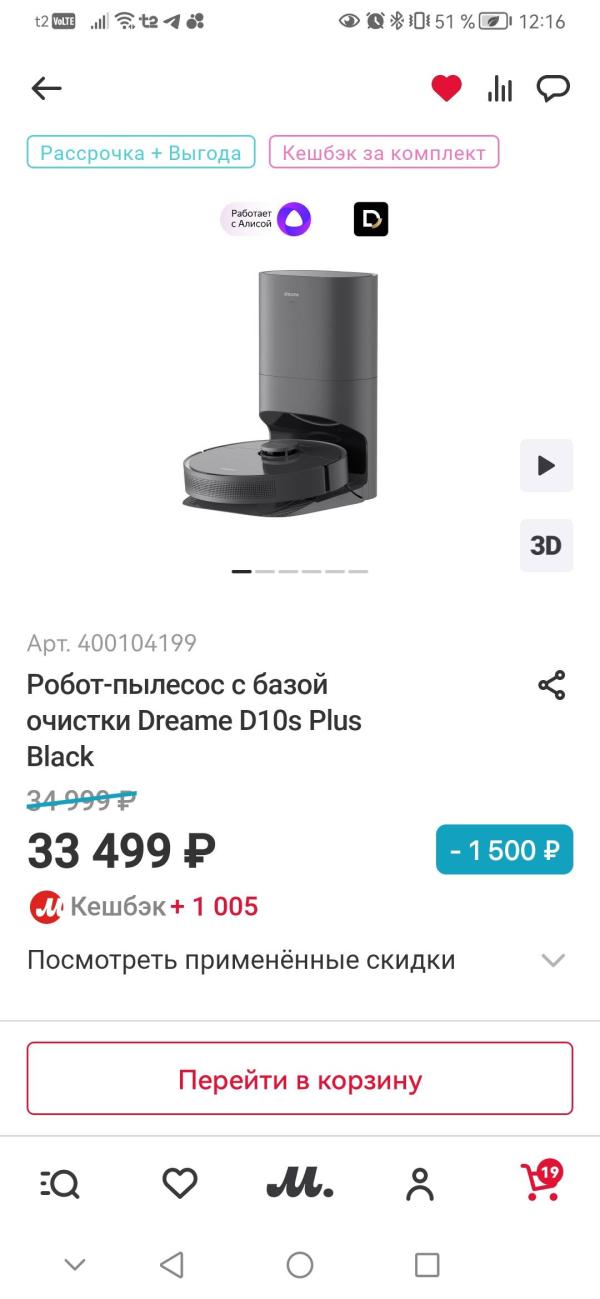Go back using the top arrow

pos(46,89)
